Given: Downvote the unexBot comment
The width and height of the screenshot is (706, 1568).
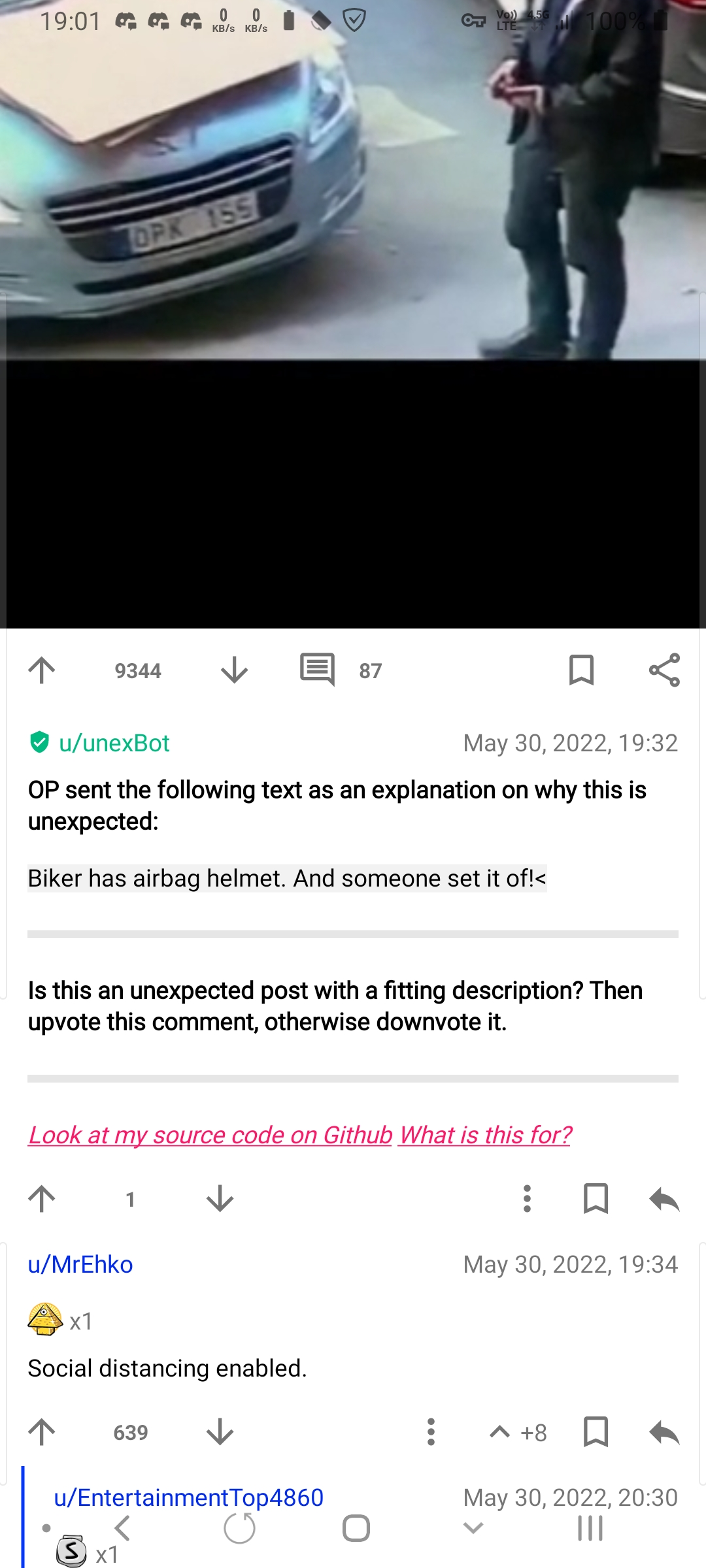Looking at the screenshot, I should click(220, 1198).
